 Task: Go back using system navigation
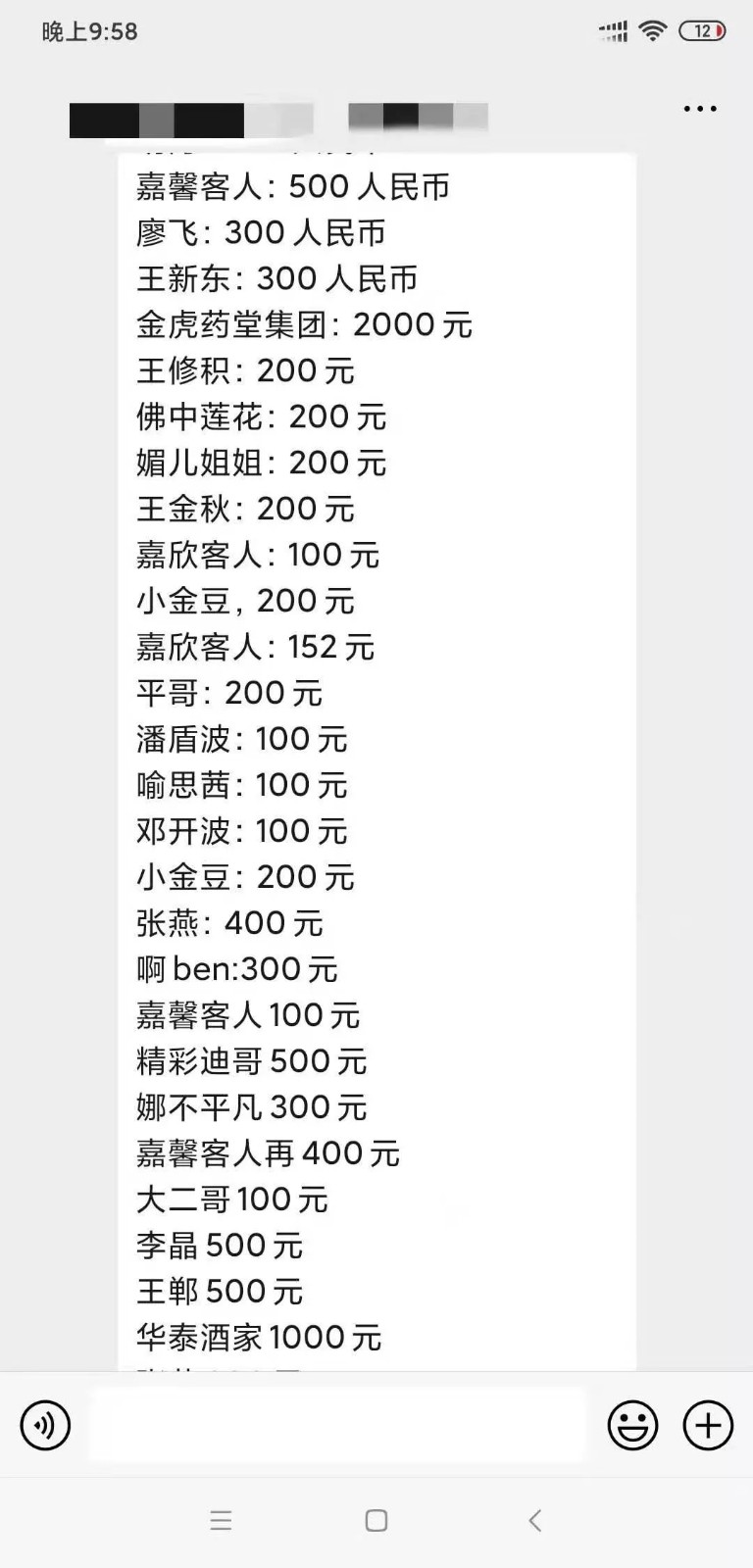[534, 1520]
